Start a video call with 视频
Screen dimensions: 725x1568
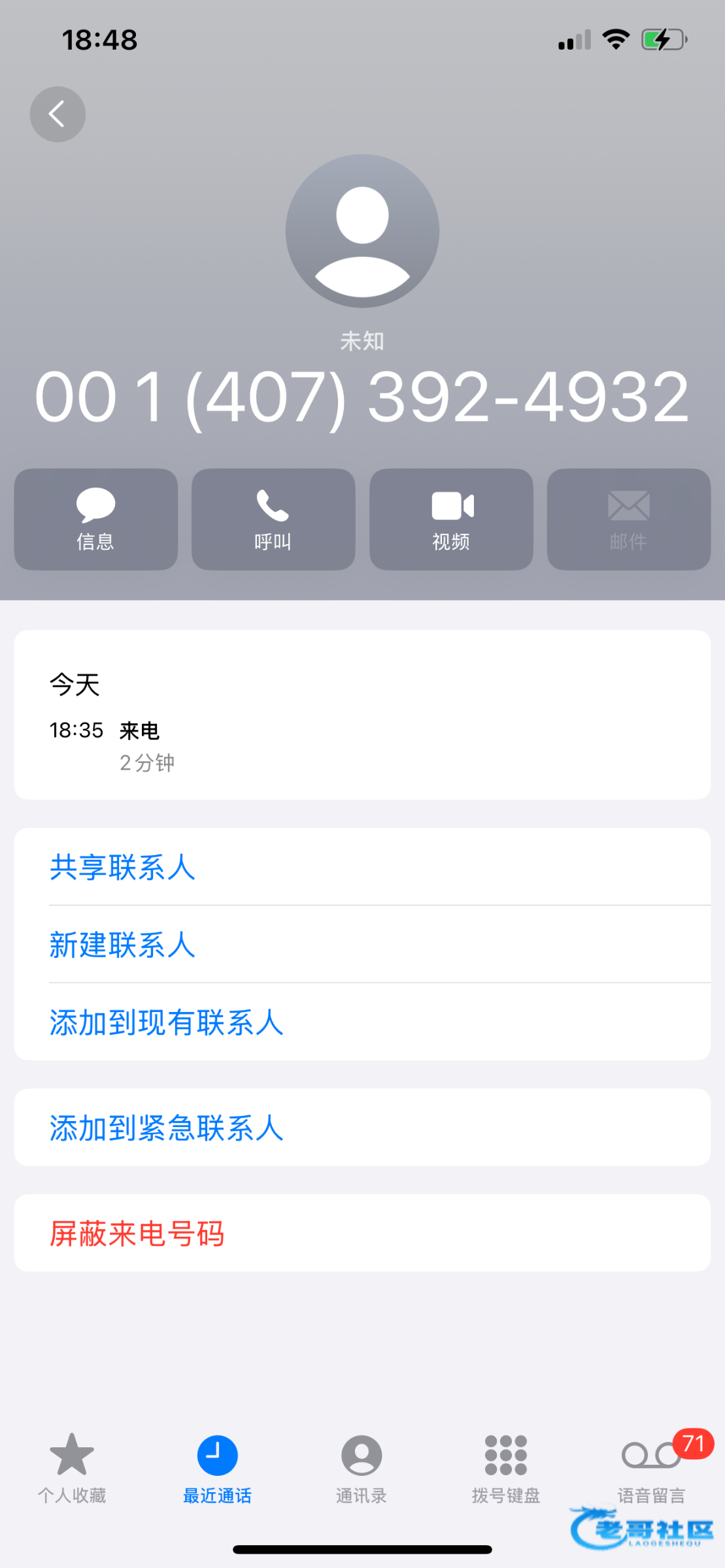[x=451, y=519]
